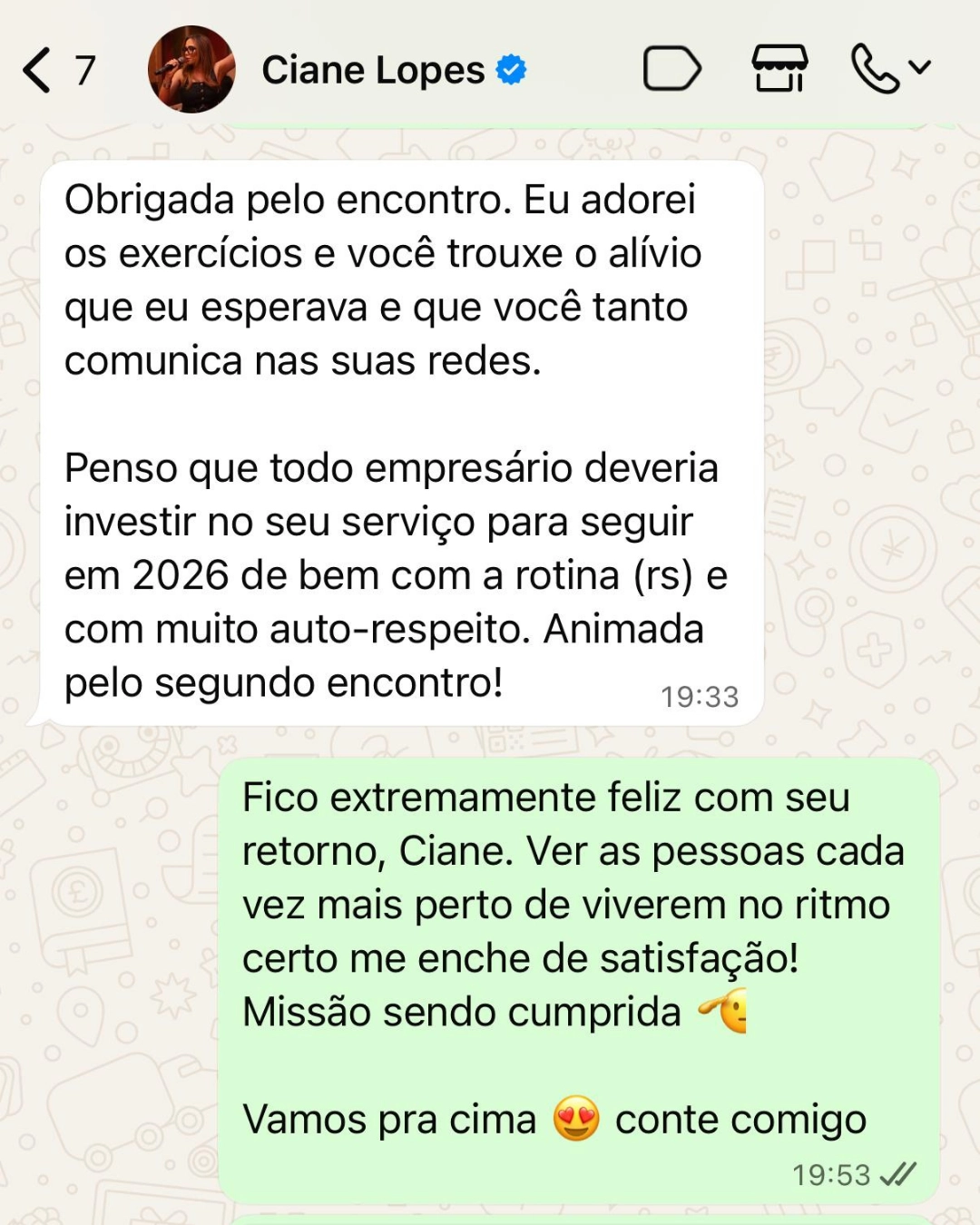Tap the back navigation arrow
The image size is (980, 1225).
(36, 68)
